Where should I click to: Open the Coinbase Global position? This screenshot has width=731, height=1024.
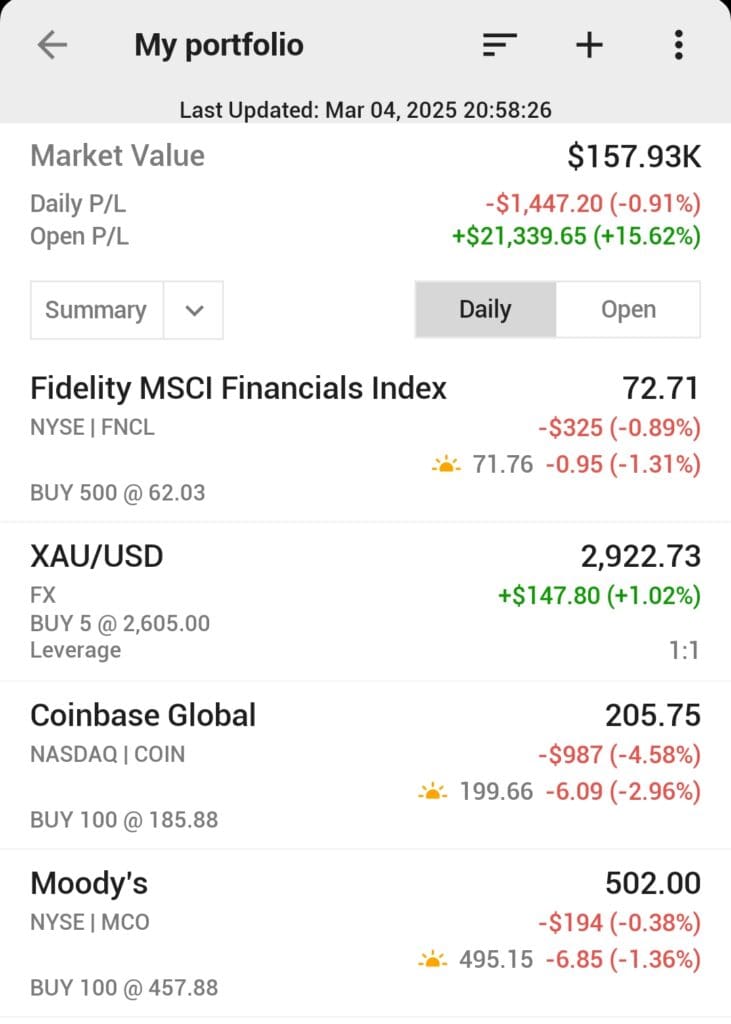(143, 715)
